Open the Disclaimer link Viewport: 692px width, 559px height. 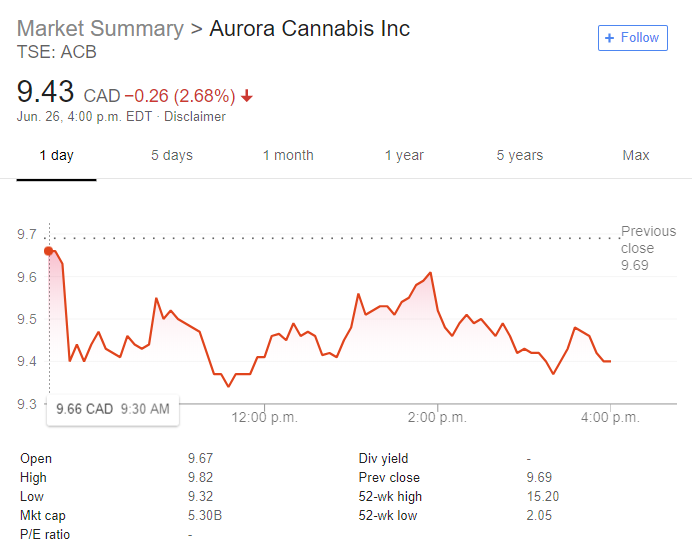click(195, 116)
